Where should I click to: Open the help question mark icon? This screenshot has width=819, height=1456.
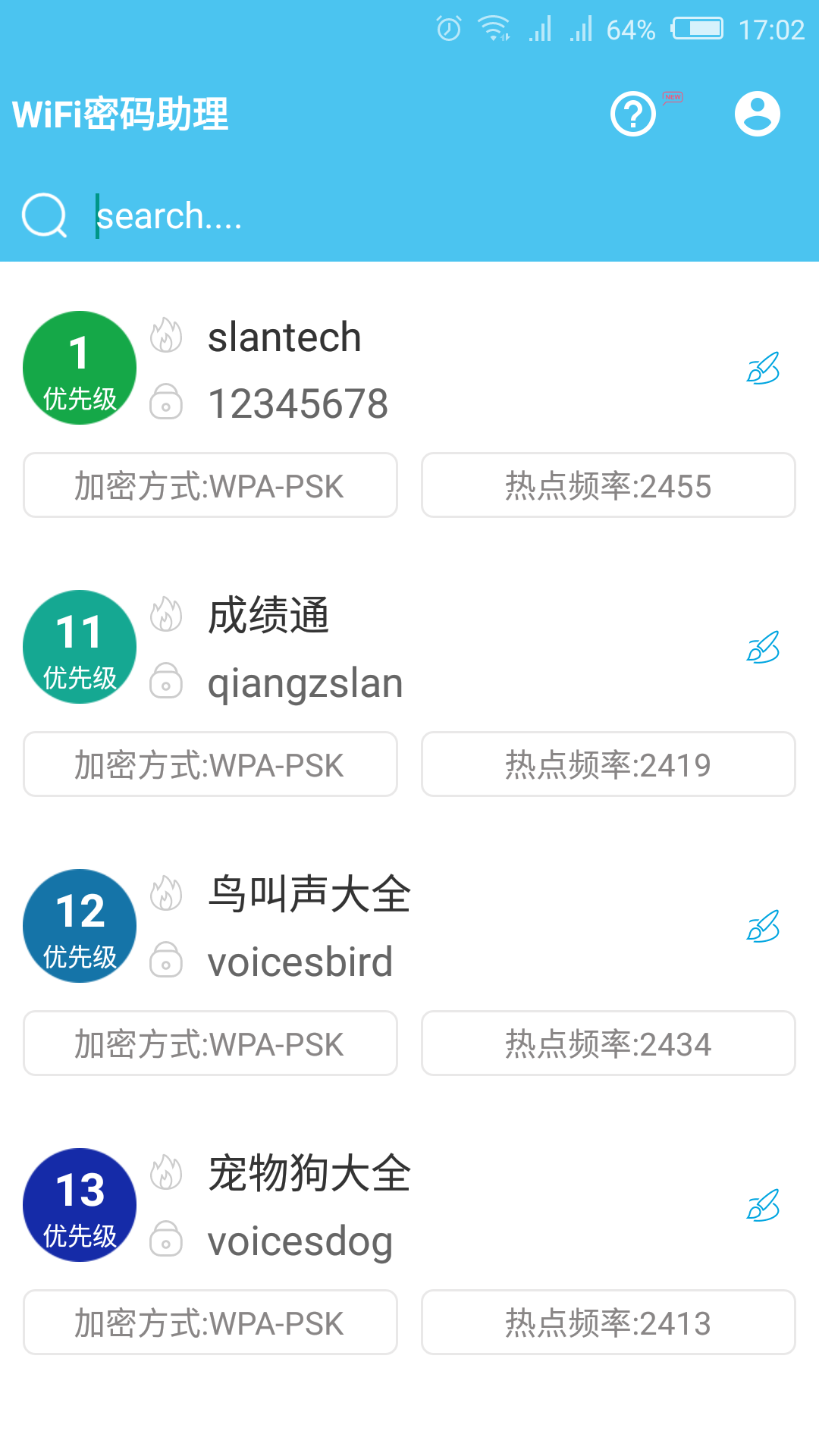click(x=632, y=114)
